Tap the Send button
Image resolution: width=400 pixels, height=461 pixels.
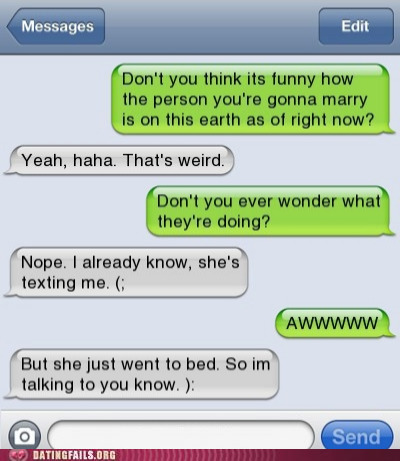pos(357,436)
